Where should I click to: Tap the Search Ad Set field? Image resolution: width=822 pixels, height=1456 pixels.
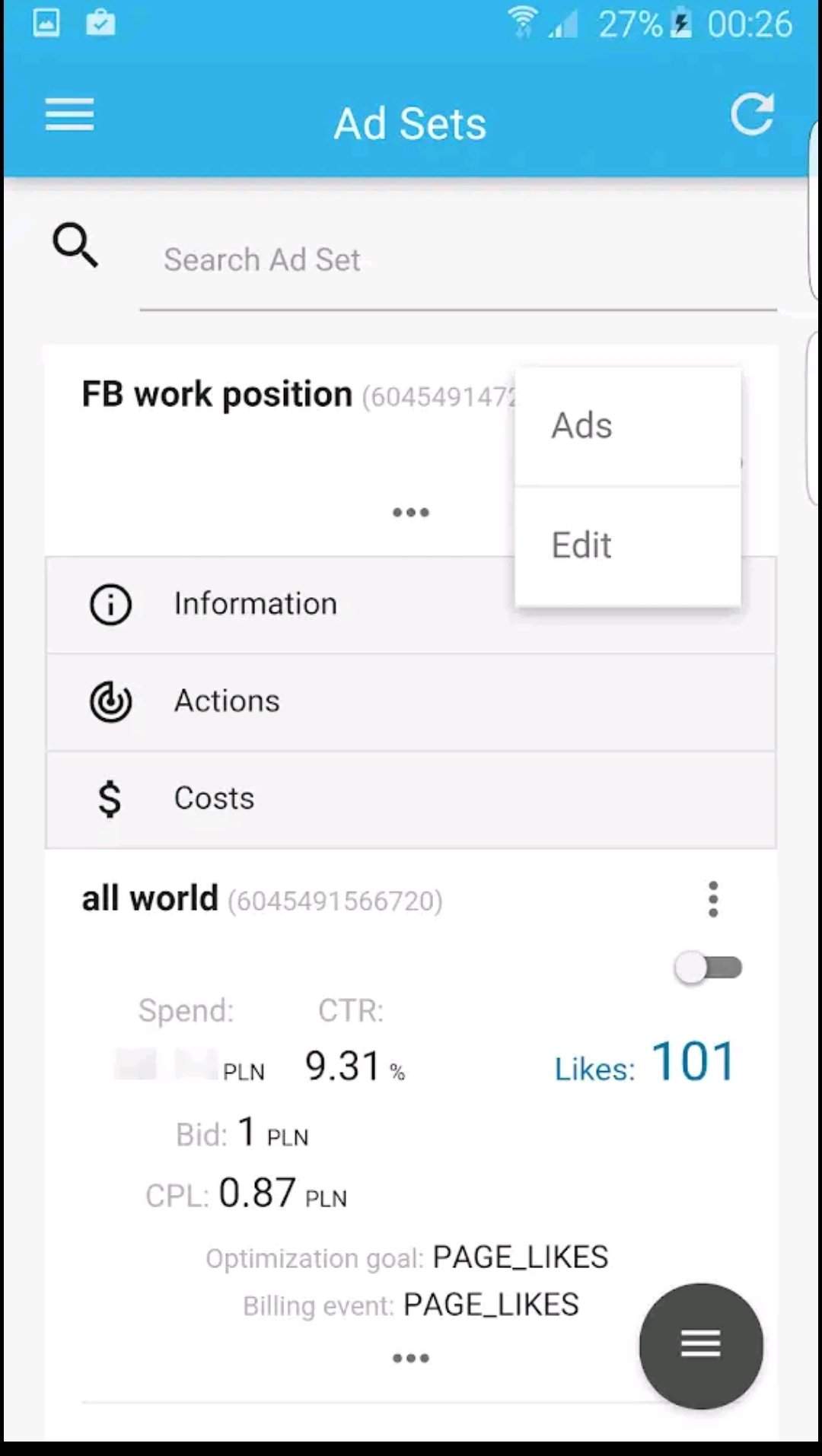pyautogui.click(x=457, y=260)
